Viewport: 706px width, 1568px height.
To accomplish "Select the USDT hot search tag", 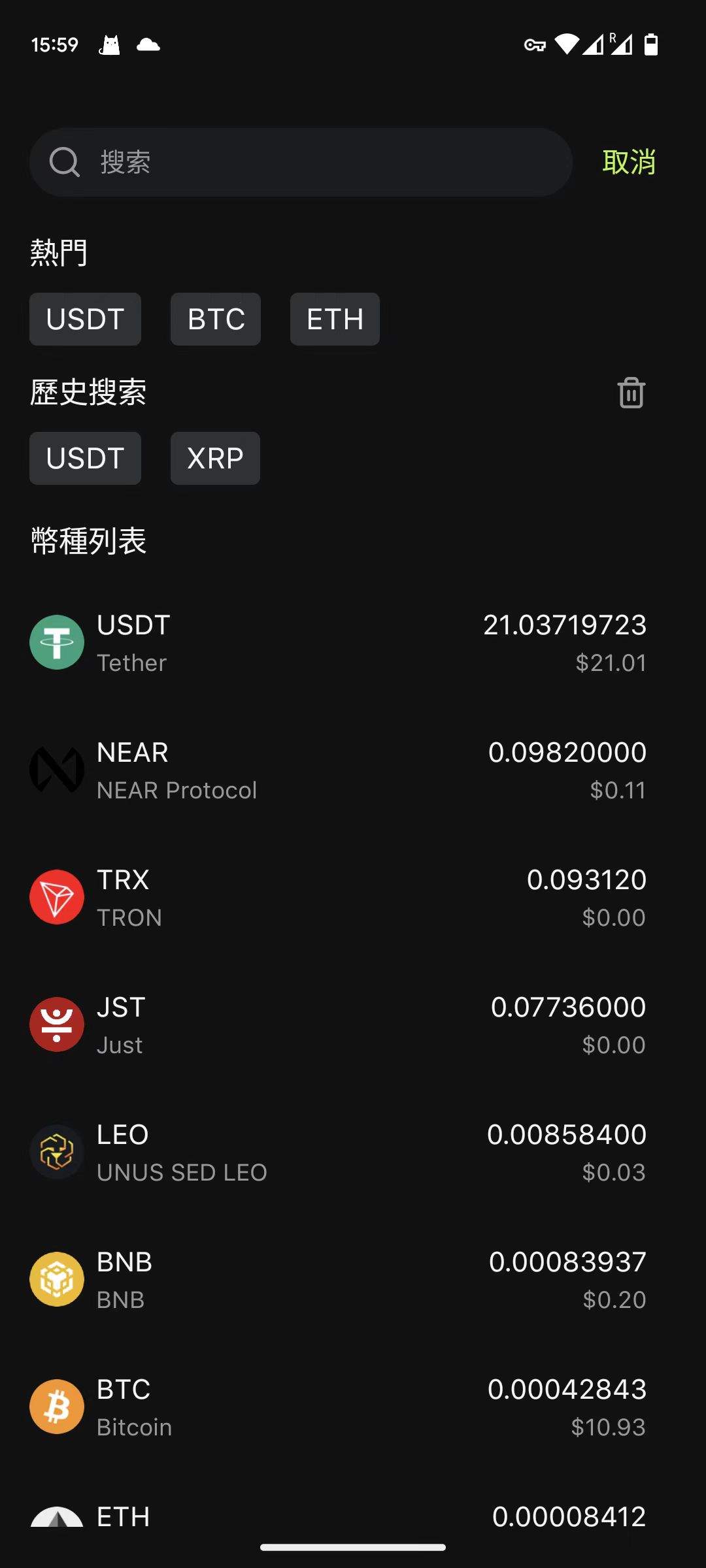I will click(85, 319).
